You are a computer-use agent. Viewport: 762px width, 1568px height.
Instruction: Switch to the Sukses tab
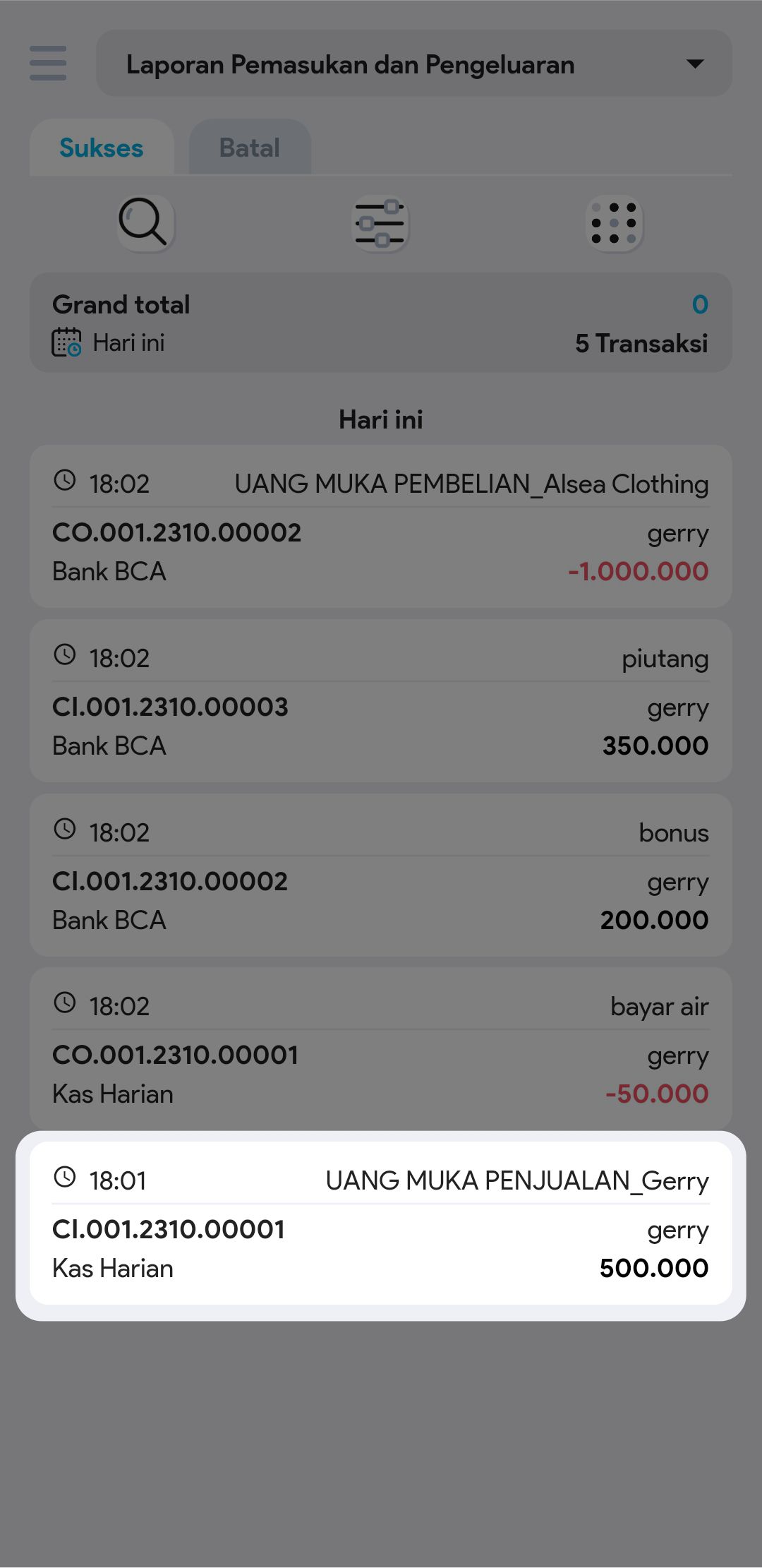pos(102,148)
